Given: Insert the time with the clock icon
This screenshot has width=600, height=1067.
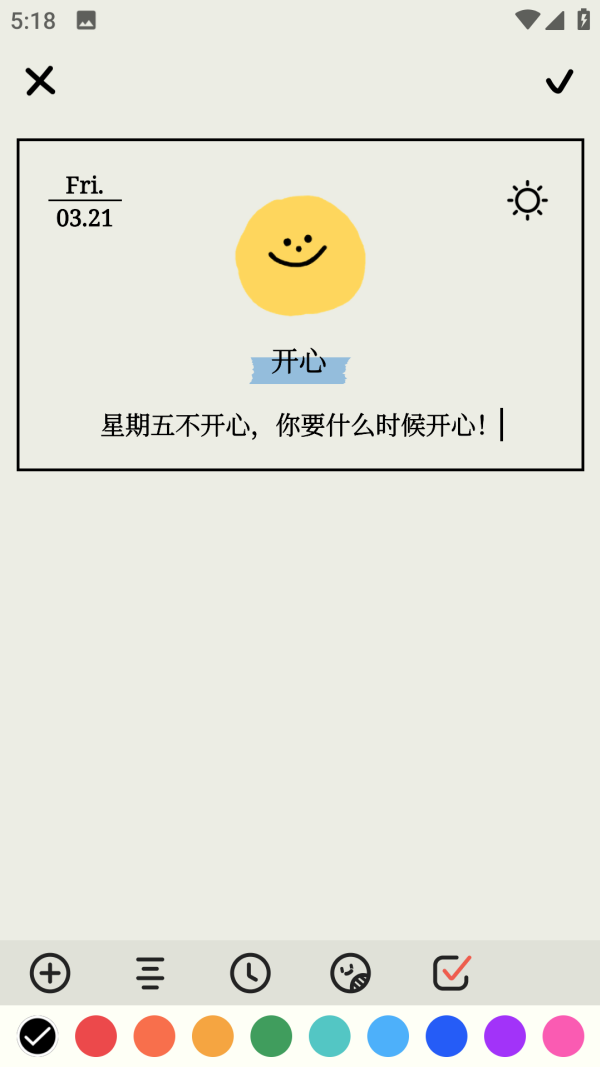Looking at the screenshot, I should pos(250,972).
